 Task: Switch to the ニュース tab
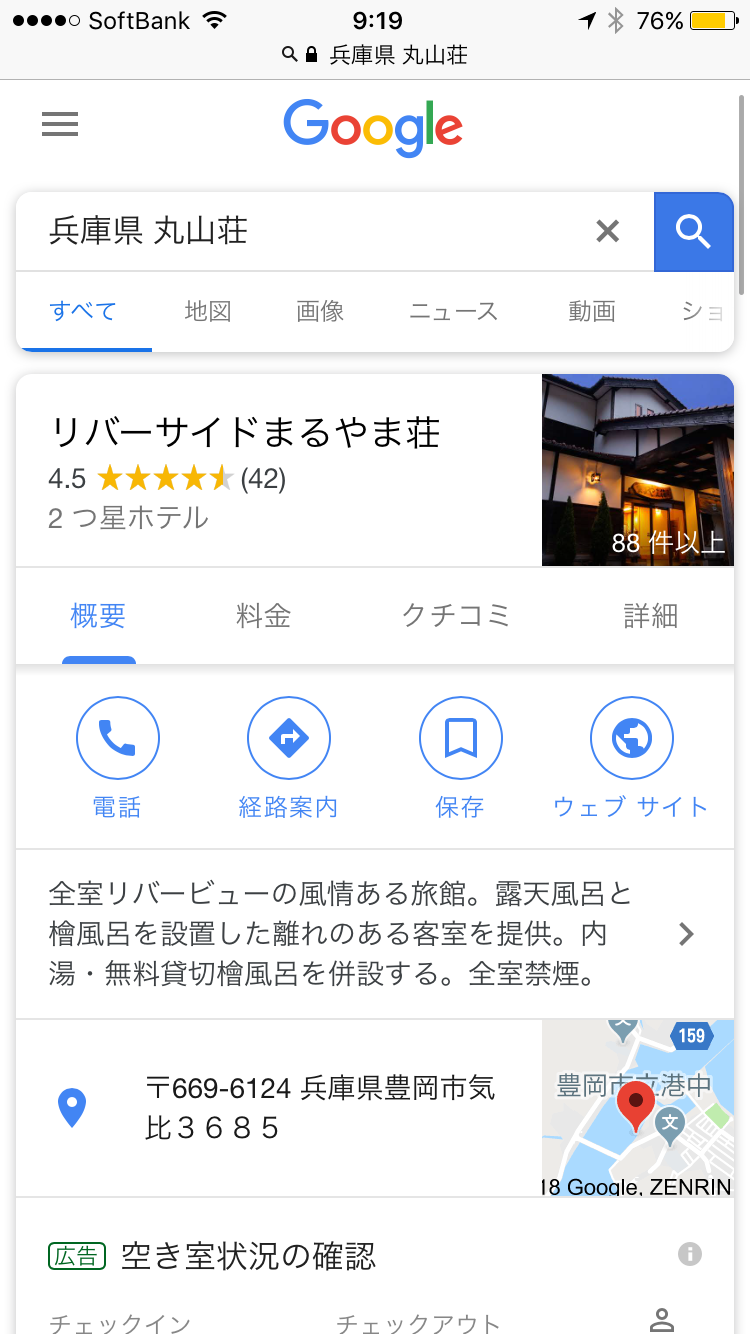click(453, 311)
